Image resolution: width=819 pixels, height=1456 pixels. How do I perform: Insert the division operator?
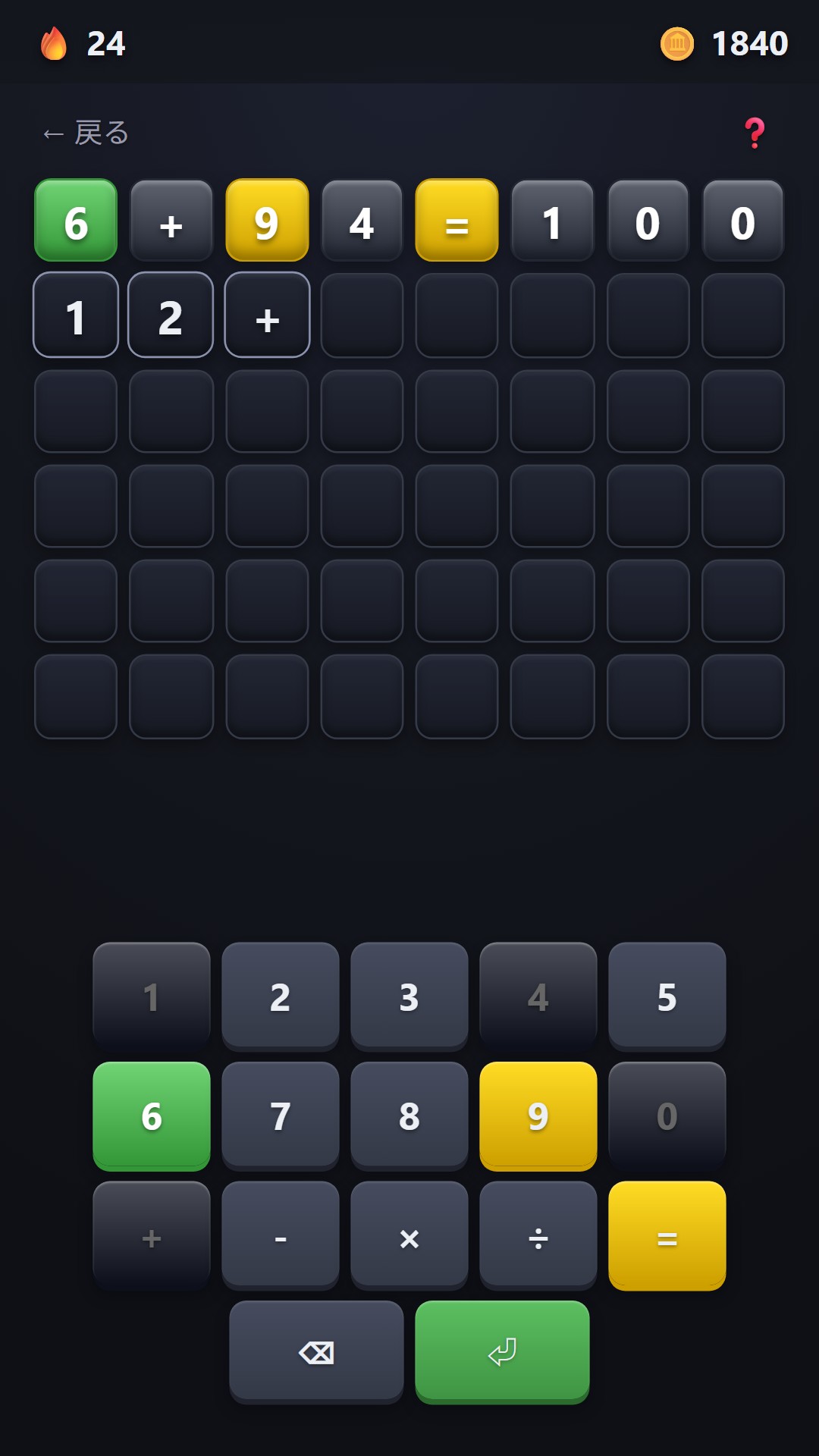pyautogui.click(x=538, y=1236)
